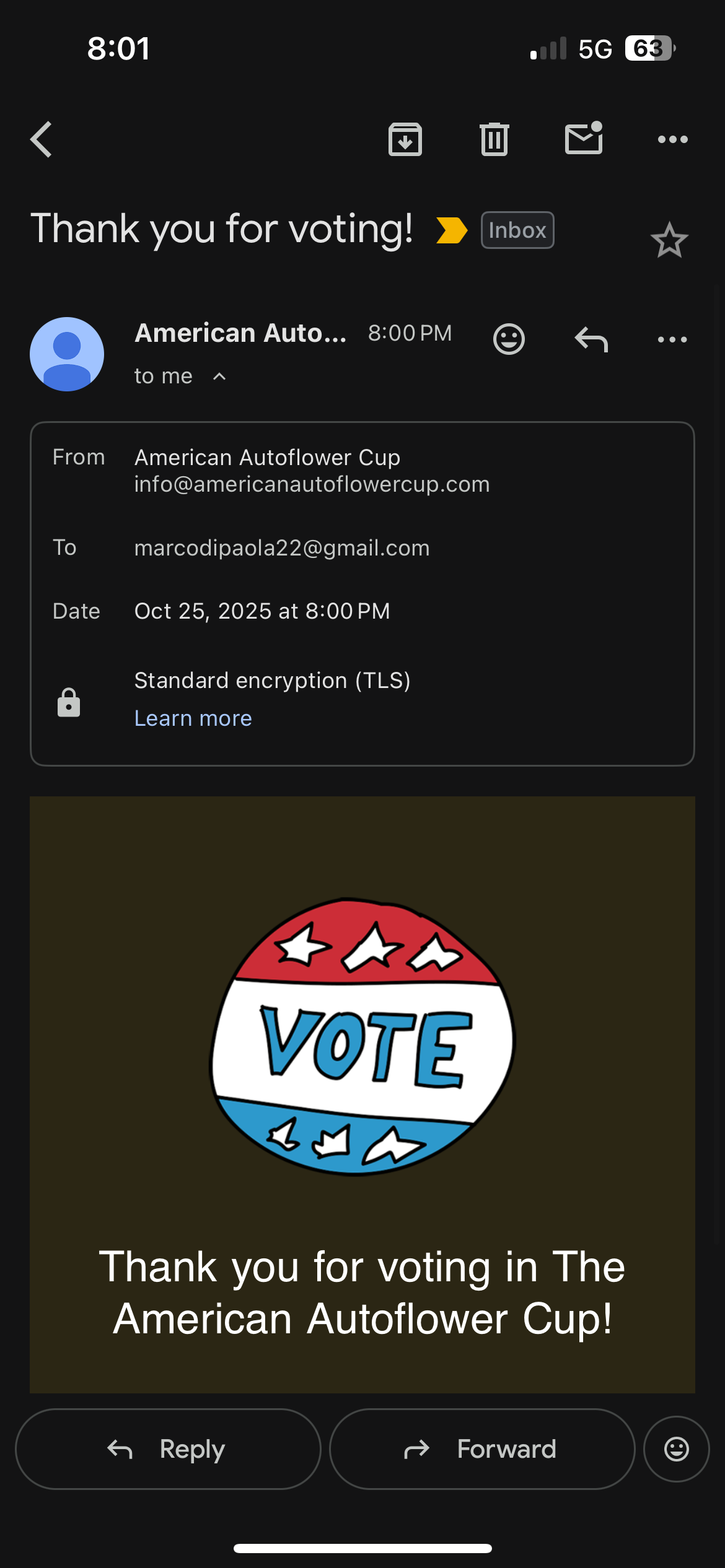
Task: Star the Thank you for voting email
Action: (x=669, y=240)
